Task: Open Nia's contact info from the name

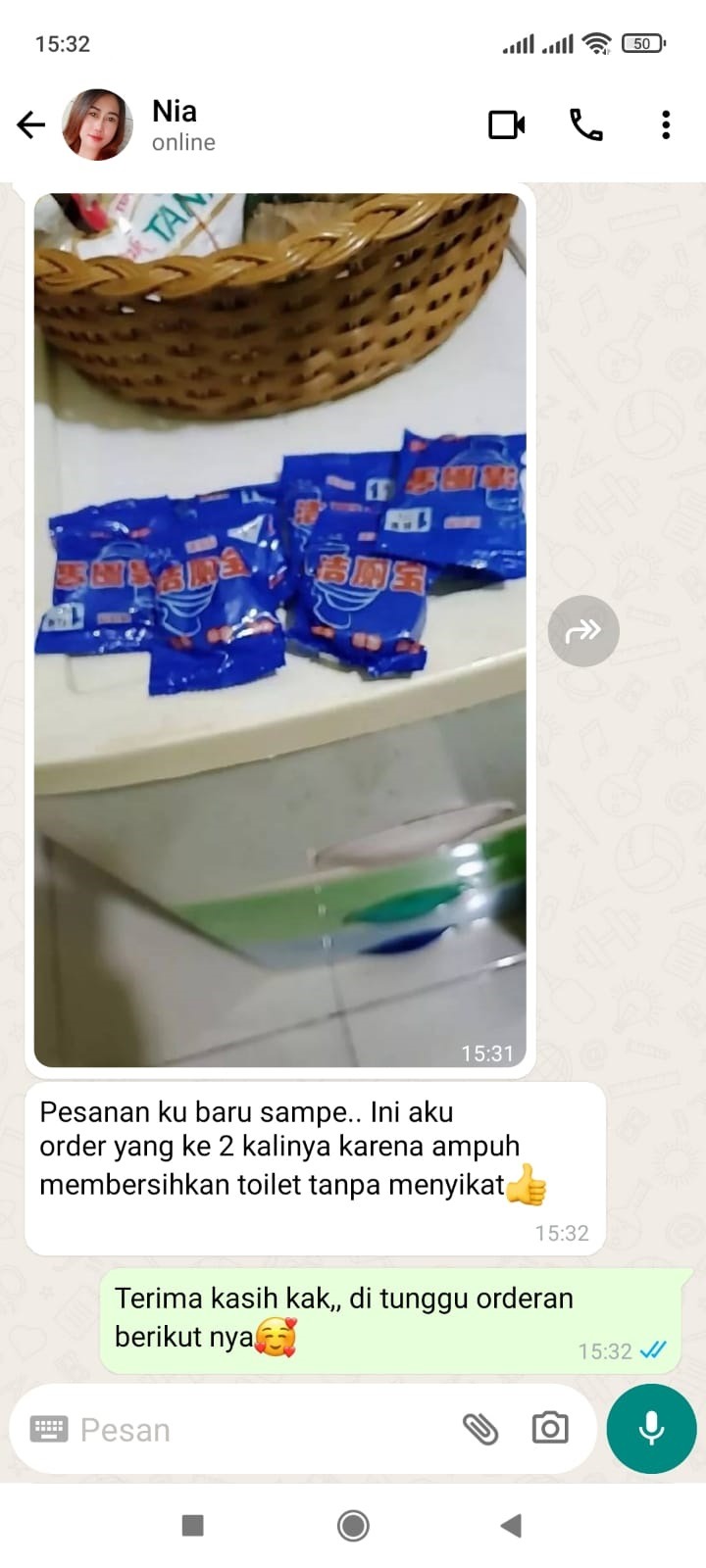Action: (175, 112)
